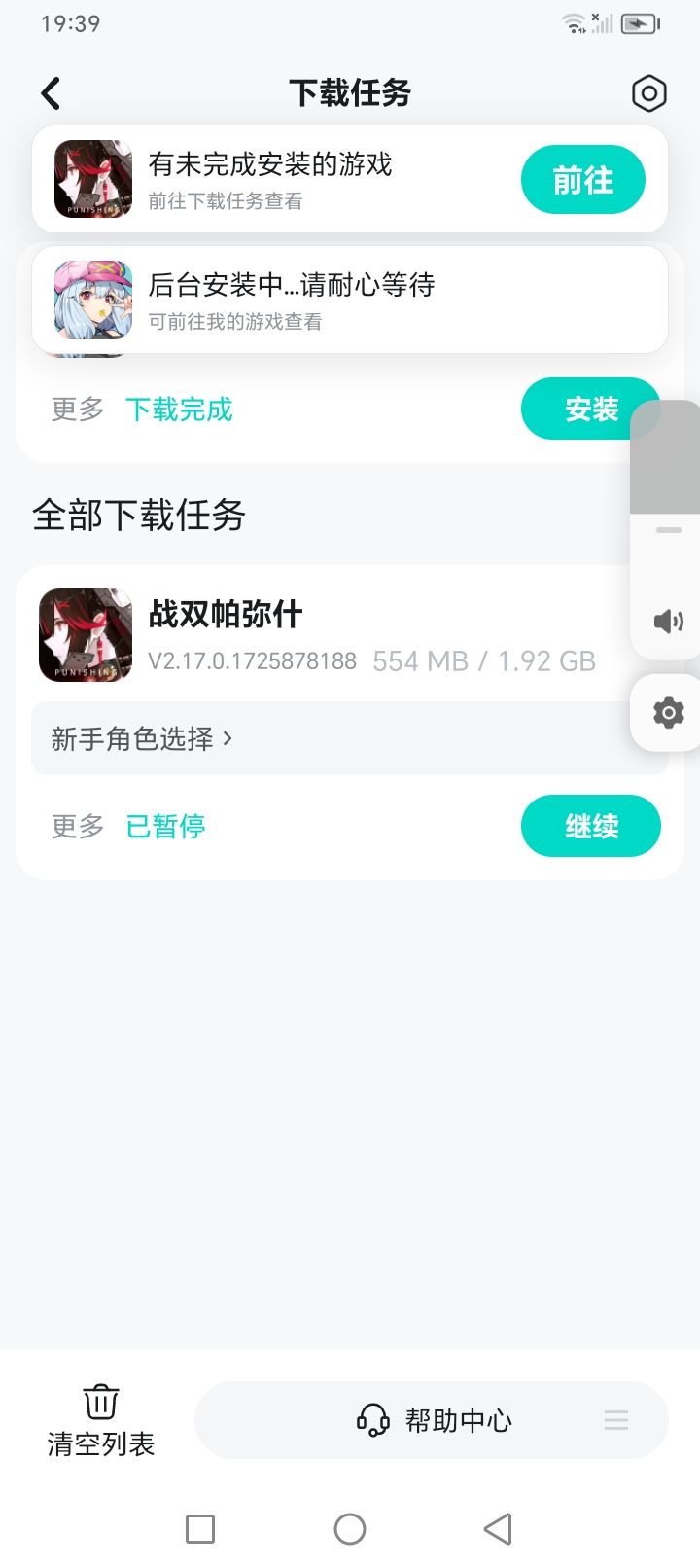Tap the 清空列表 trash icon
The width and height of the screenshot is (700, 1568).
100,1403
